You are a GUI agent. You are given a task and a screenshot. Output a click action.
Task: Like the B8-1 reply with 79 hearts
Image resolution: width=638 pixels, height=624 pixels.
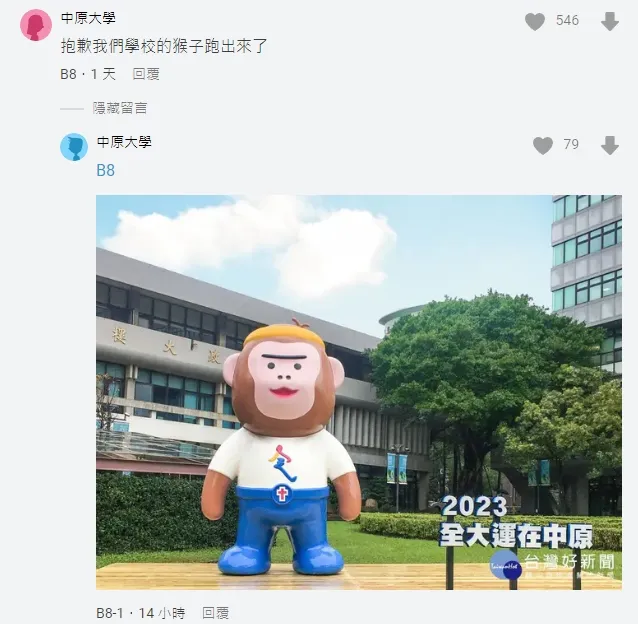[x=543, y=145]
